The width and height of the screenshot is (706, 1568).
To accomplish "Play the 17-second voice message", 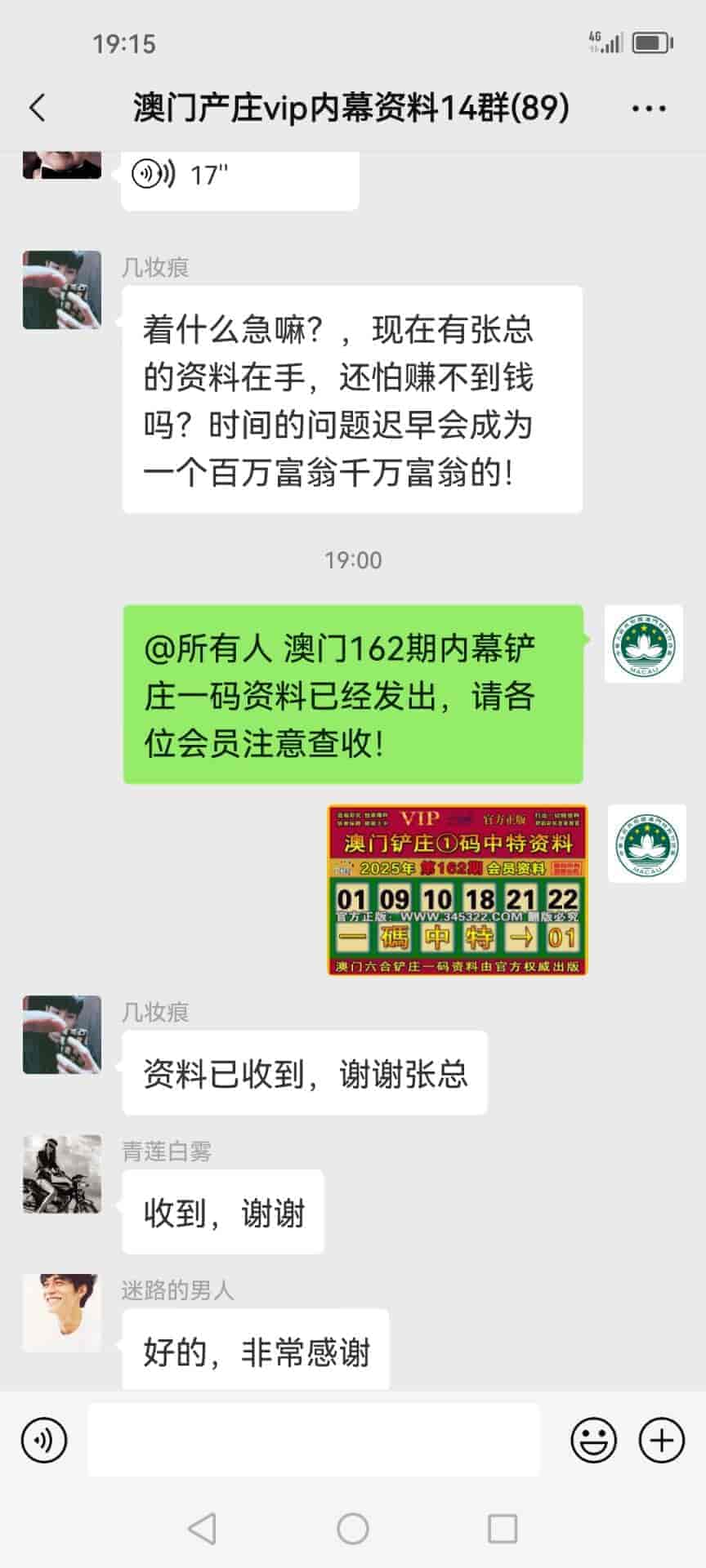I will click(239, 175).
